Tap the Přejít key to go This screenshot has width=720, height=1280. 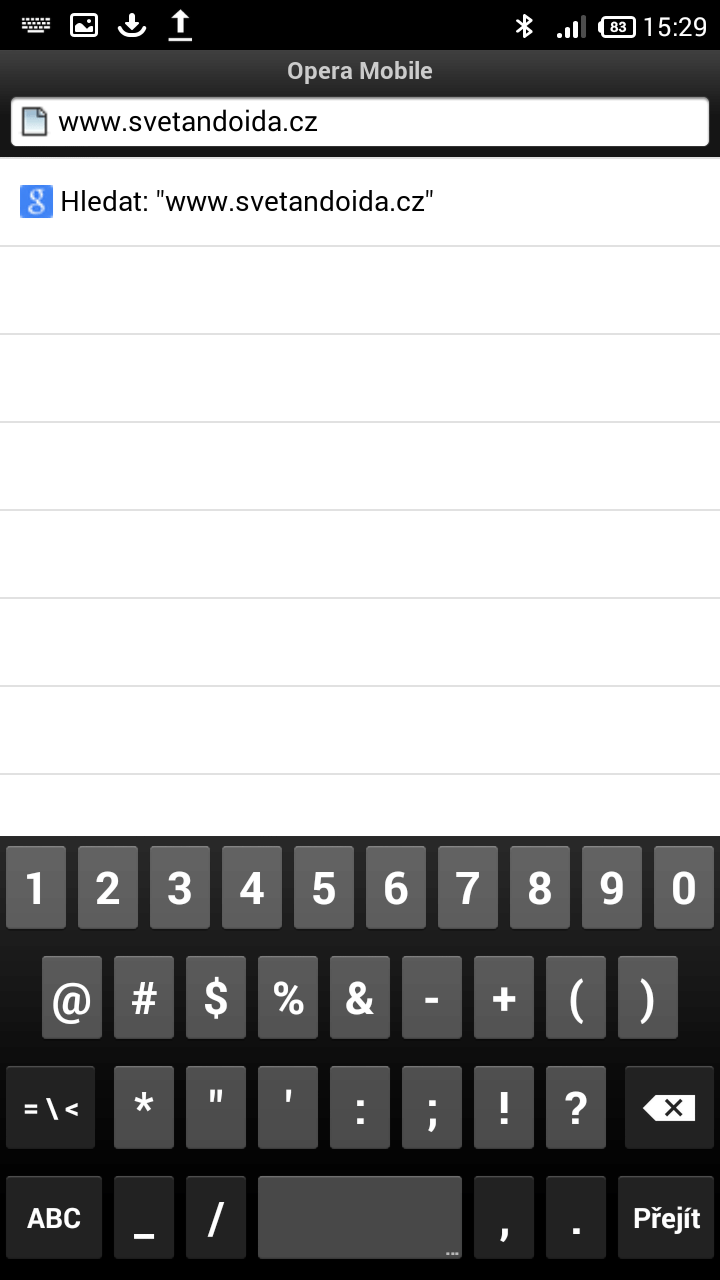[667, 1217]
